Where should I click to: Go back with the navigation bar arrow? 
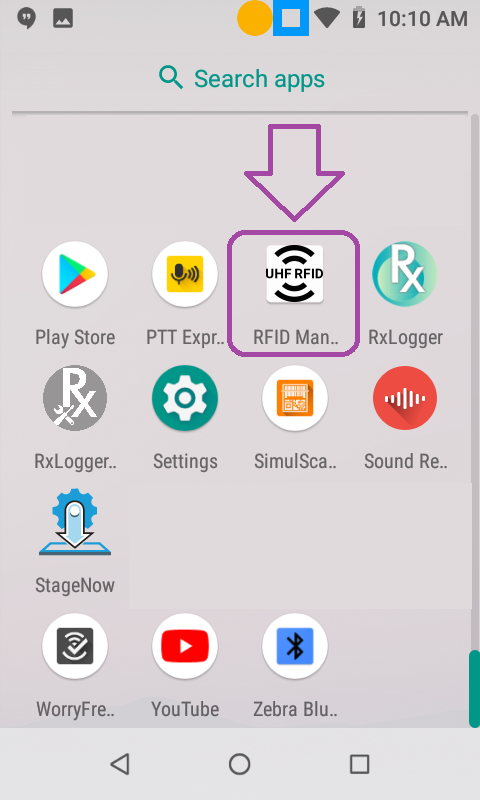(120, 764)
